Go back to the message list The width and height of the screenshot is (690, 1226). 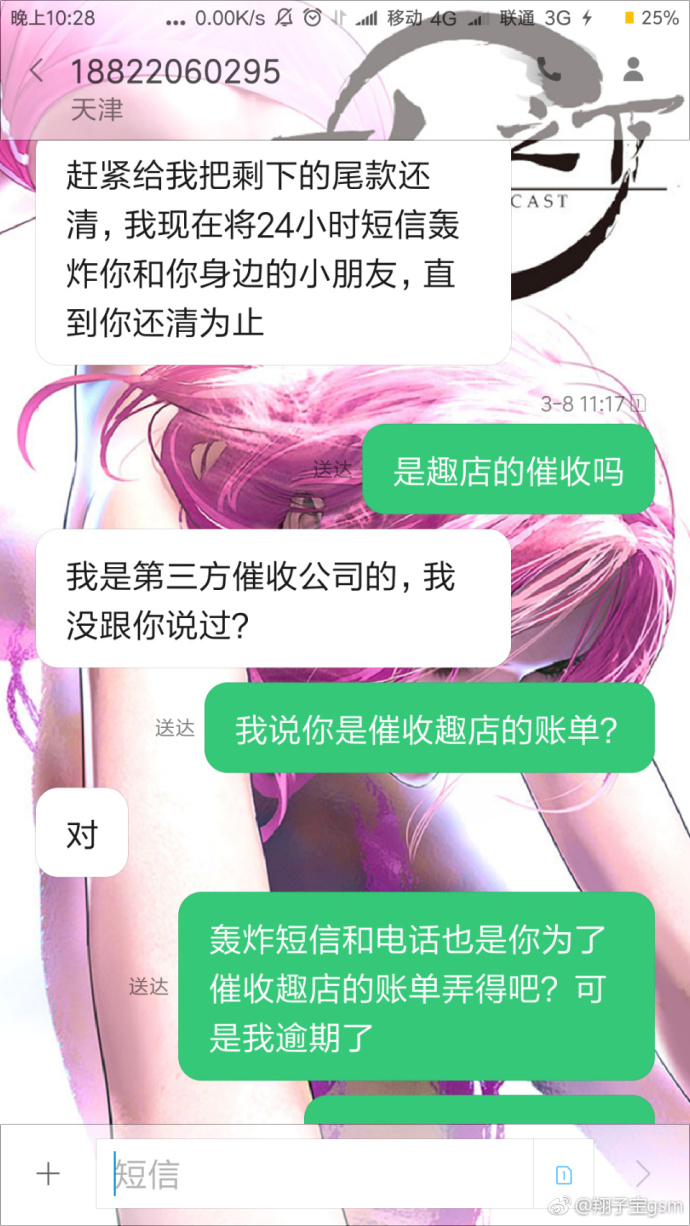pos(37,72)
